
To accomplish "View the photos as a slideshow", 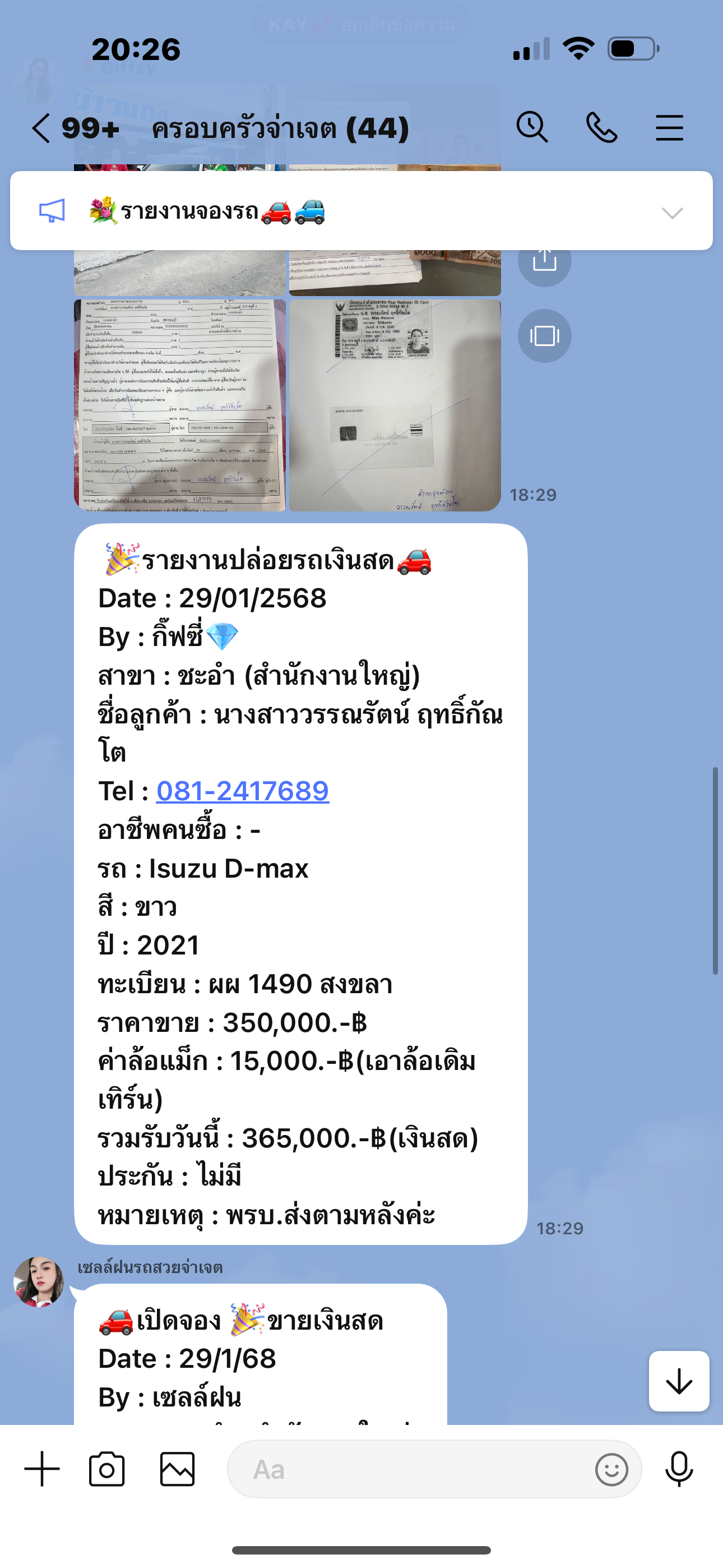I will pyautogui.click(x=544, y=336).
